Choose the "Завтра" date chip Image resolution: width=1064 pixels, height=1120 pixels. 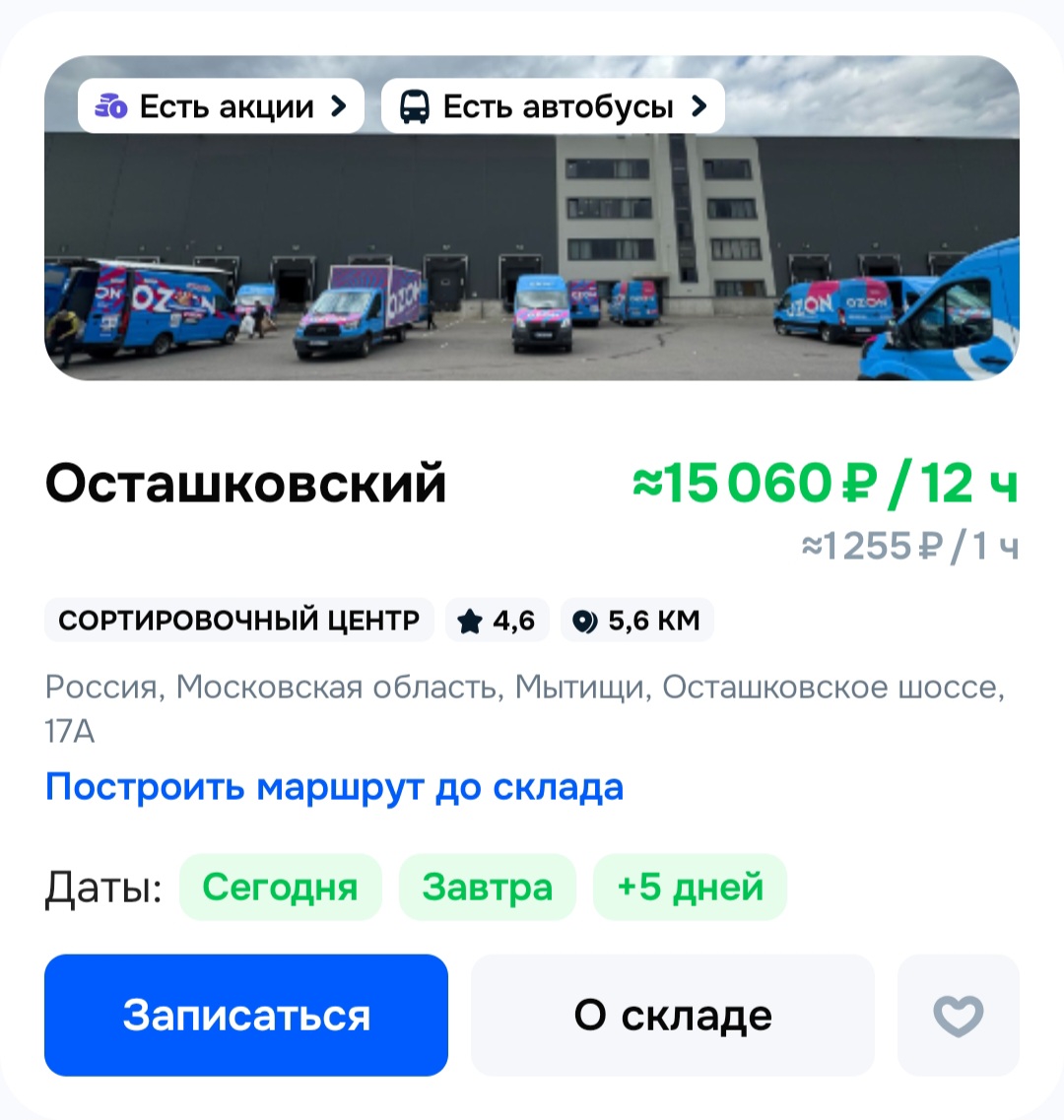(487, 888)
